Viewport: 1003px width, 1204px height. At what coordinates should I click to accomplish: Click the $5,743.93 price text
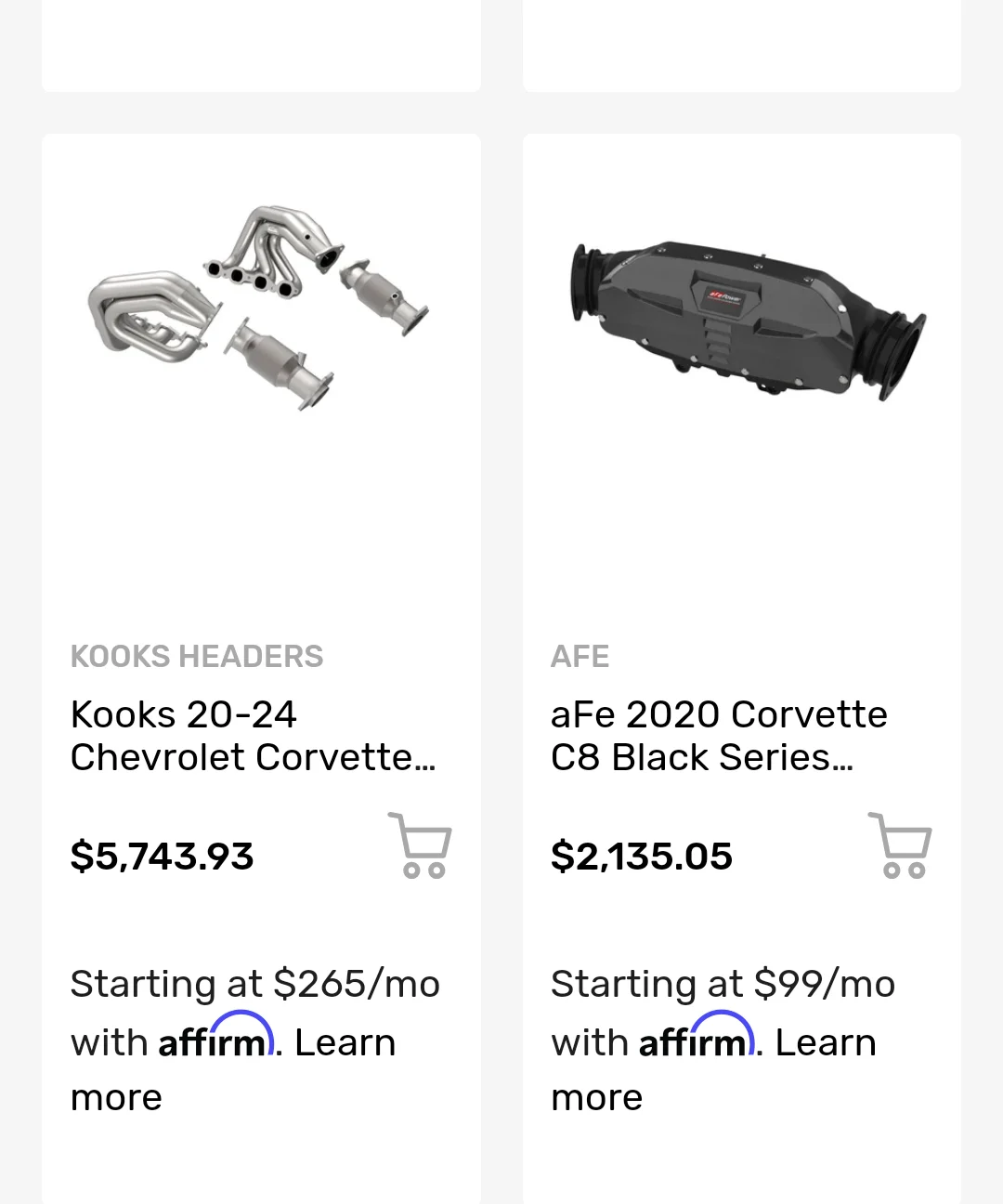click(x=163, y=857)
